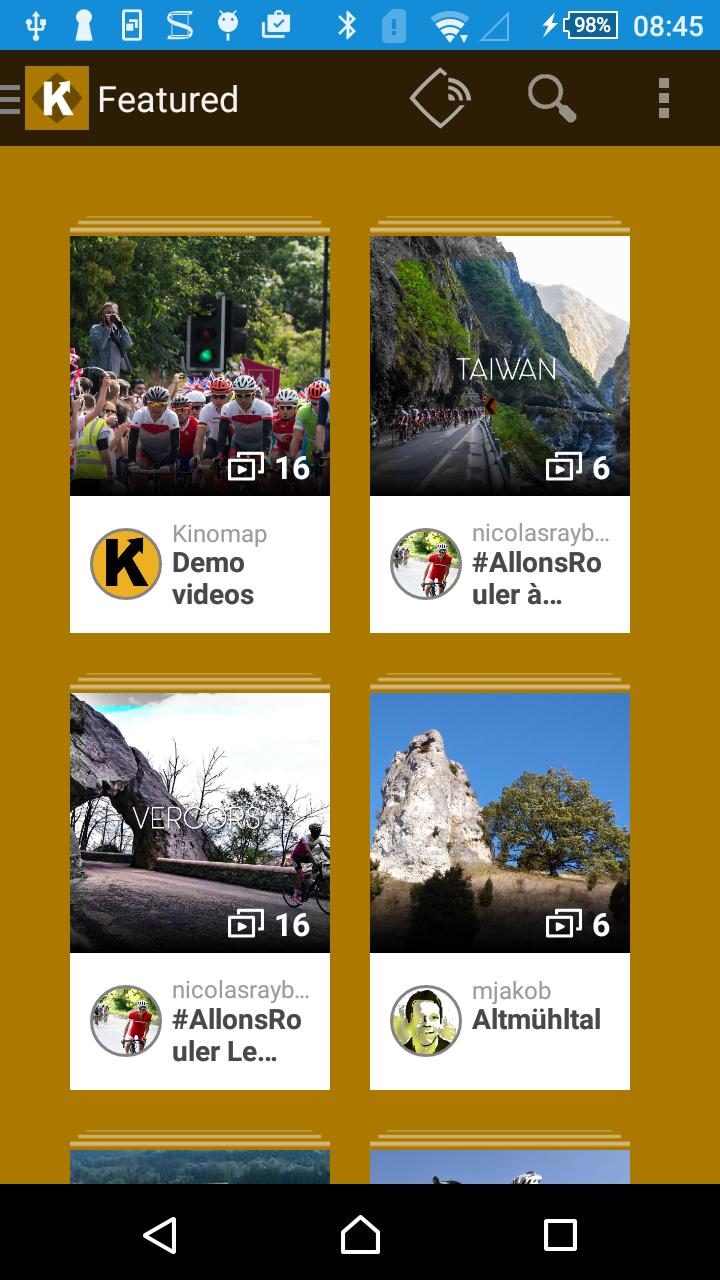
Task: Go back using the system back button
Action: coord(160,1234)
